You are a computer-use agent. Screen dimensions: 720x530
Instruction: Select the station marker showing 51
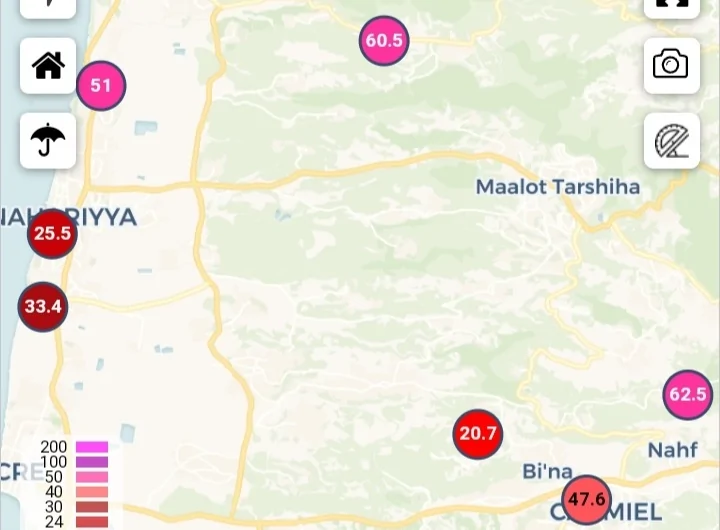tap(101, 86)
